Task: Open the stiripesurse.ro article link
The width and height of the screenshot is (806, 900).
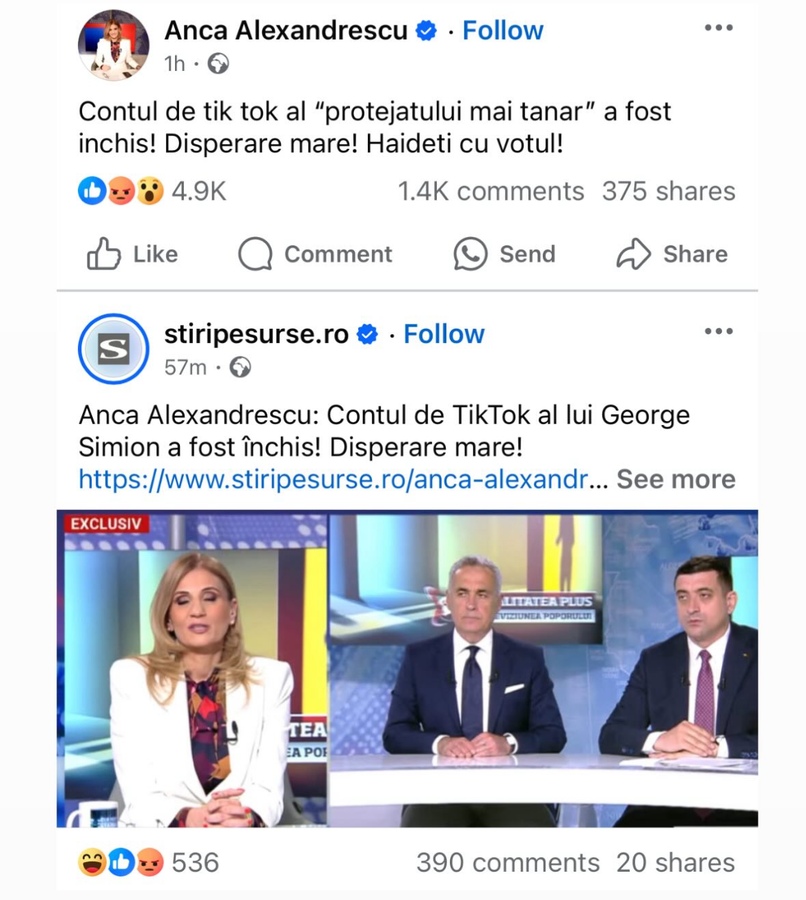Action: point(333,480)
